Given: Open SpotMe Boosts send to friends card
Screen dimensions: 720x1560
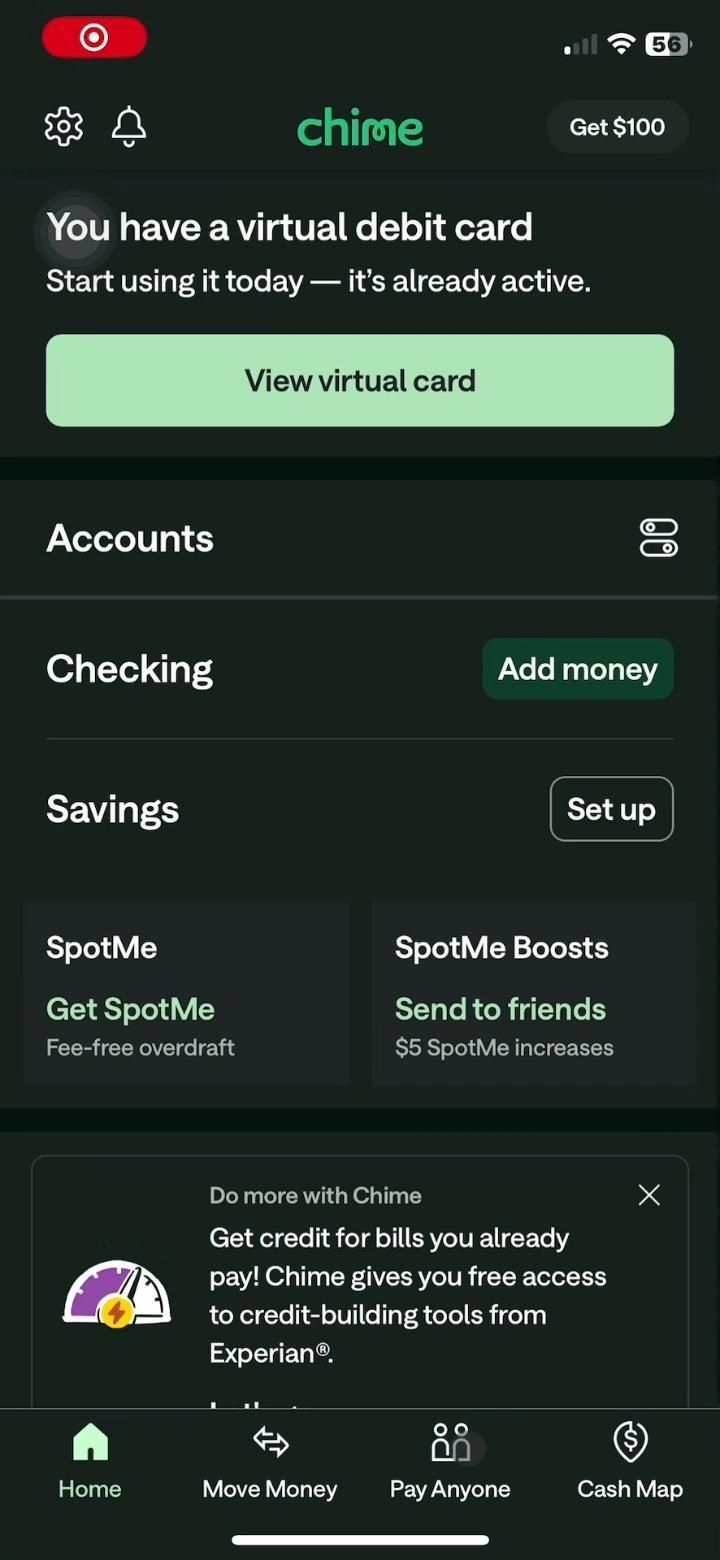Looking at the screenshot, I should point(534,995).
